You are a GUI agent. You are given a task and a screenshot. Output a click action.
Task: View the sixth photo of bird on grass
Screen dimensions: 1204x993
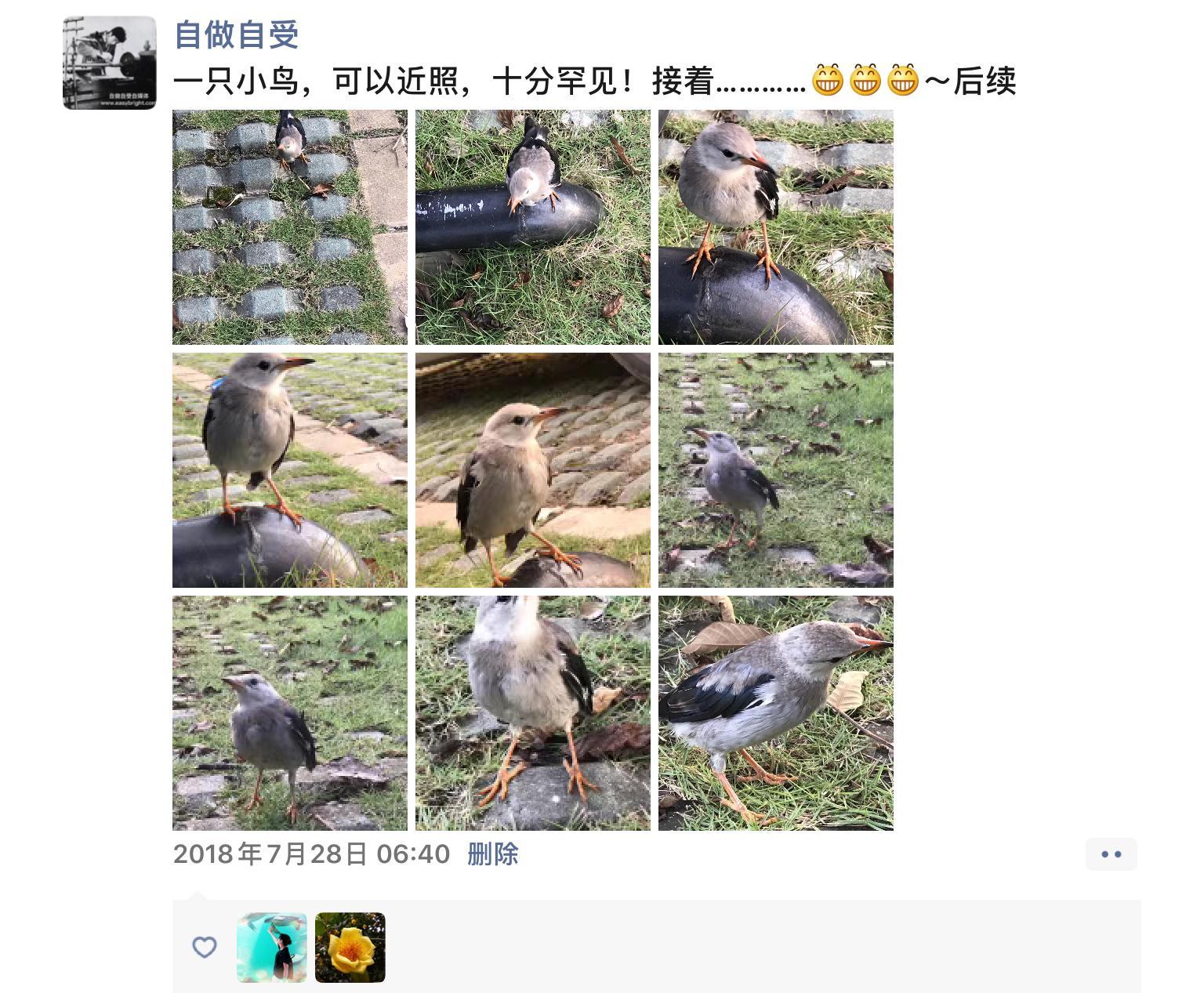tap(776, 470)
